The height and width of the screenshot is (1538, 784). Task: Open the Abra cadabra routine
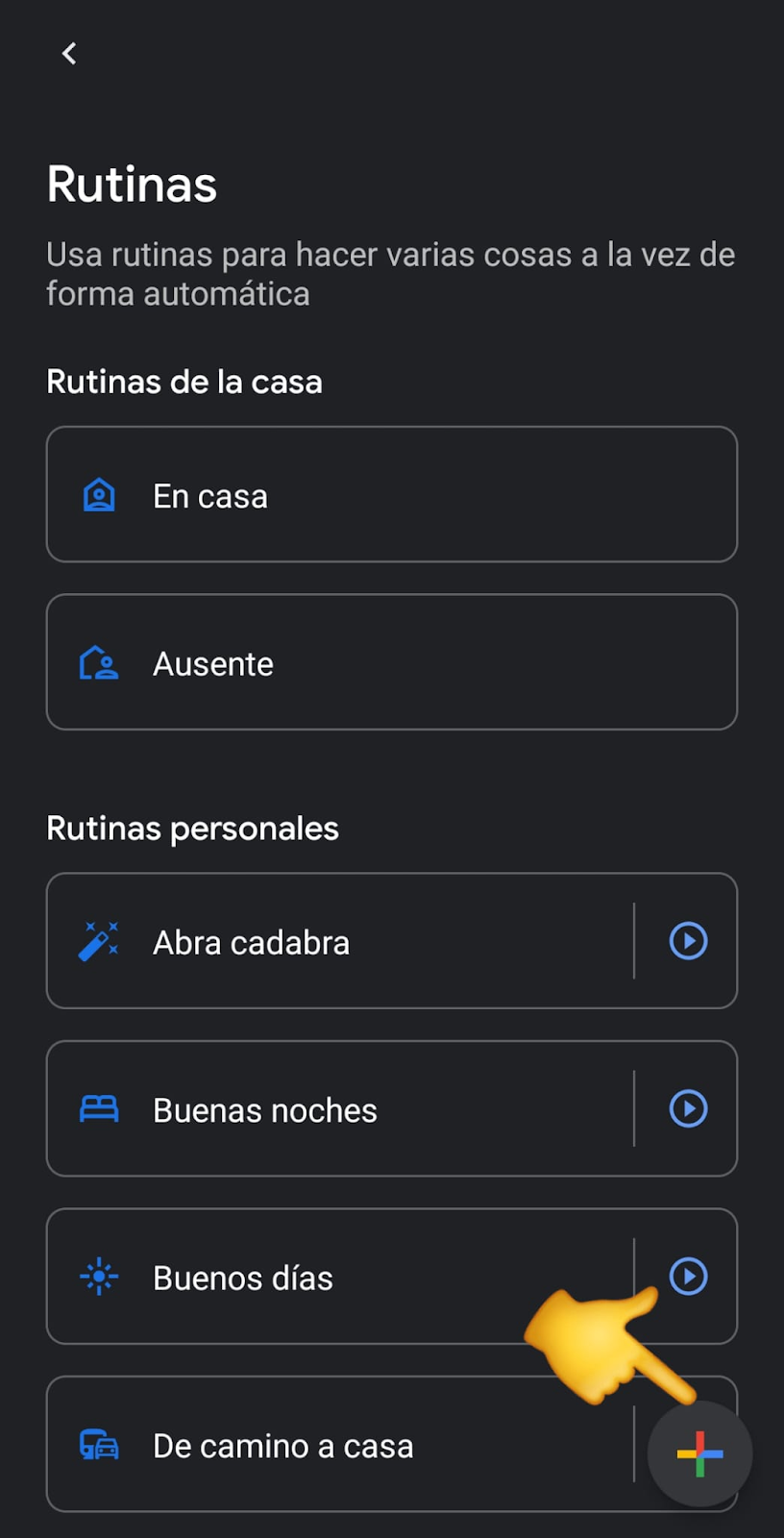[336, 941]
